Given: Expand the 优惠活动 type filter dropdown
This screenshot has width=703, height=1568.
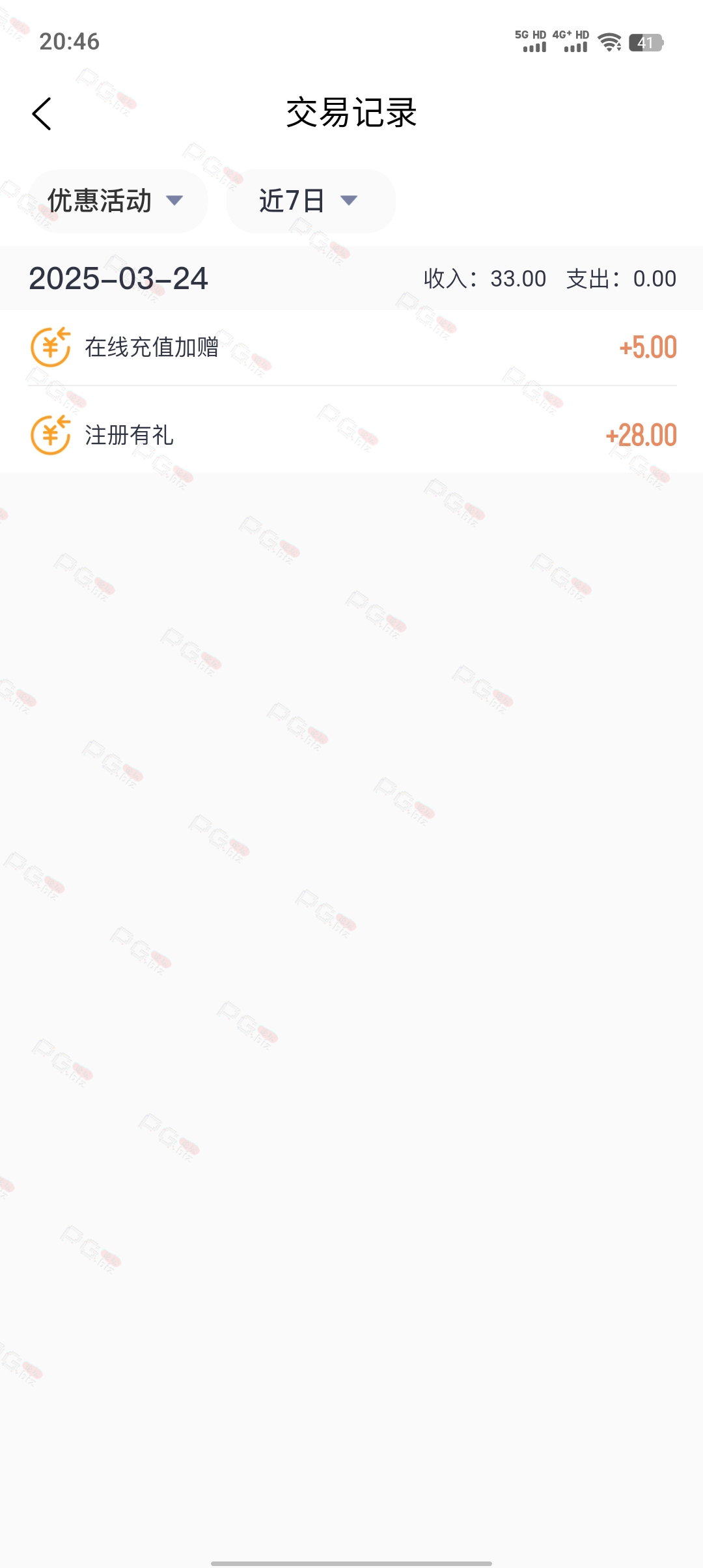Looking at the screenshot, I should click(x=118, y=201).
